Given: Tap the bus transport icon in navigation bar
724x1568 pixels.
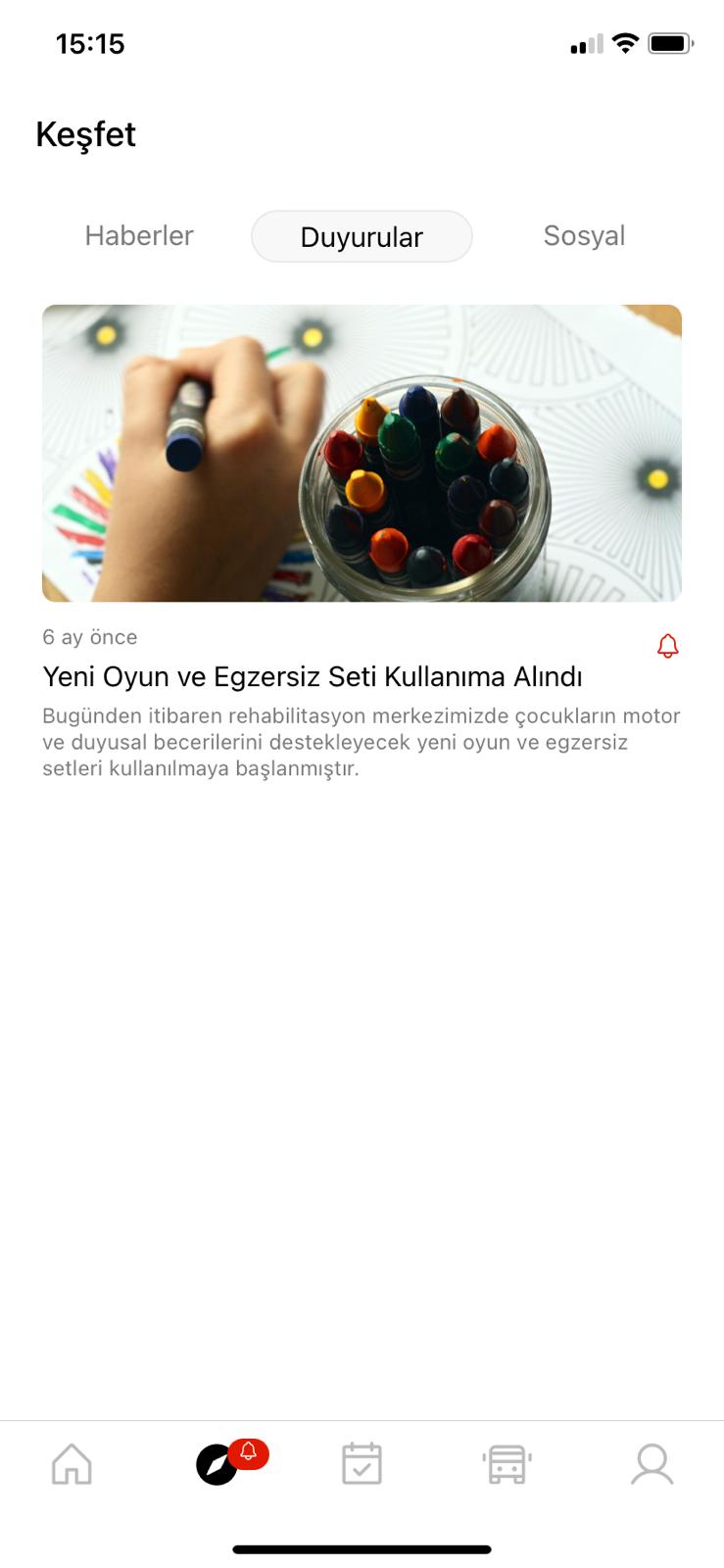Looking at the screenshot, I should point(507,1463).
